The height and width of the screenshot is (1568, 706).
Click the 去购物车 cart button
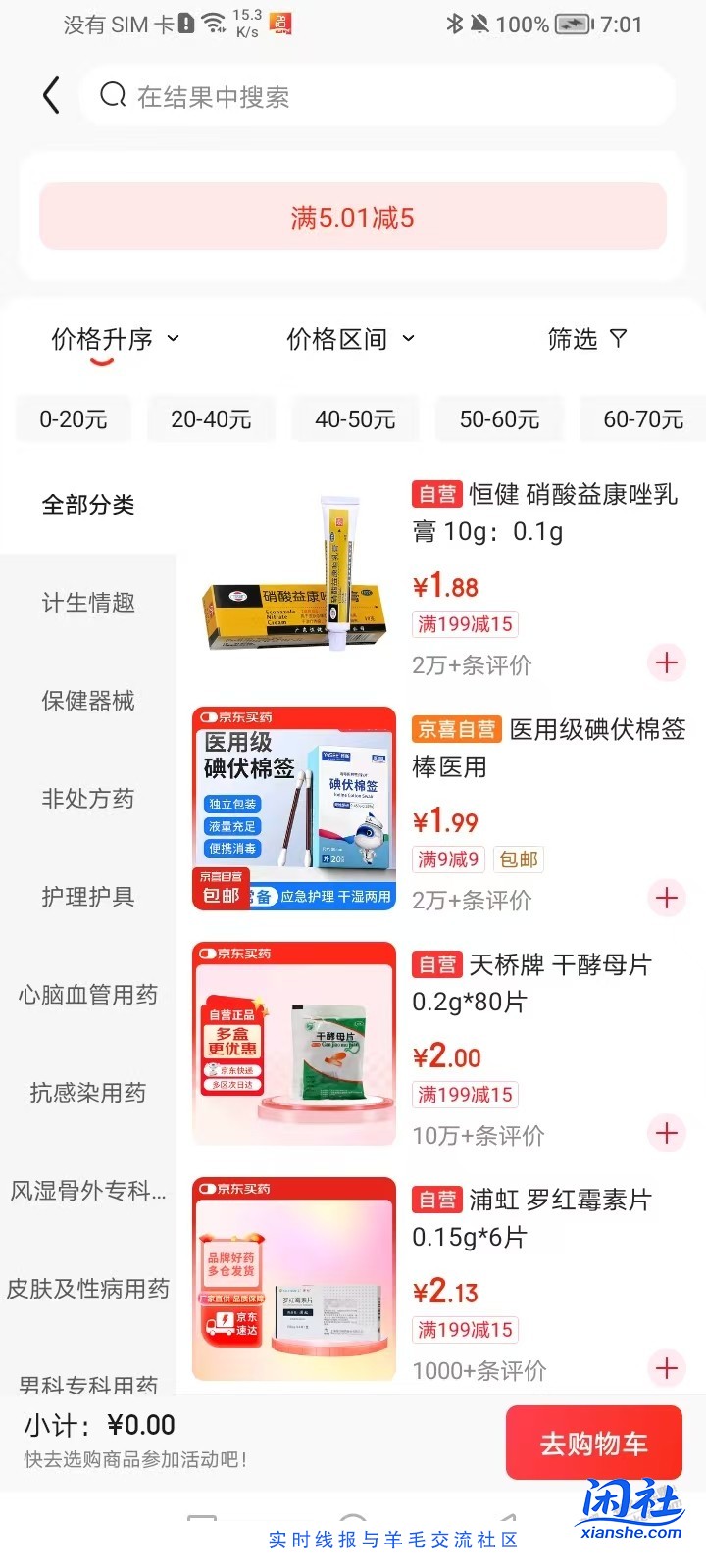[594, 1442]
